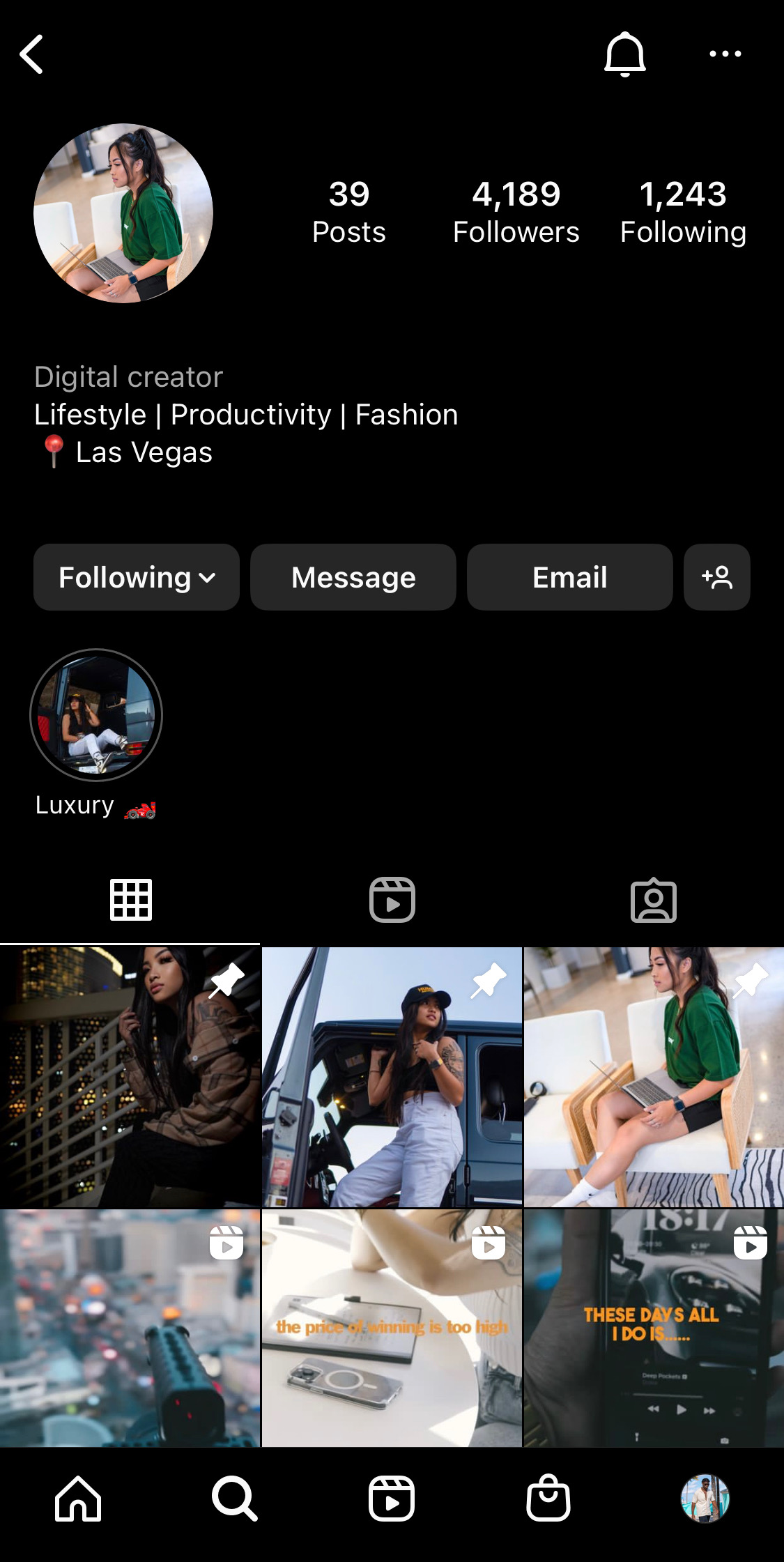Expand the Following dropdown button
784x1562 pixels.
(x=137, y=577)
